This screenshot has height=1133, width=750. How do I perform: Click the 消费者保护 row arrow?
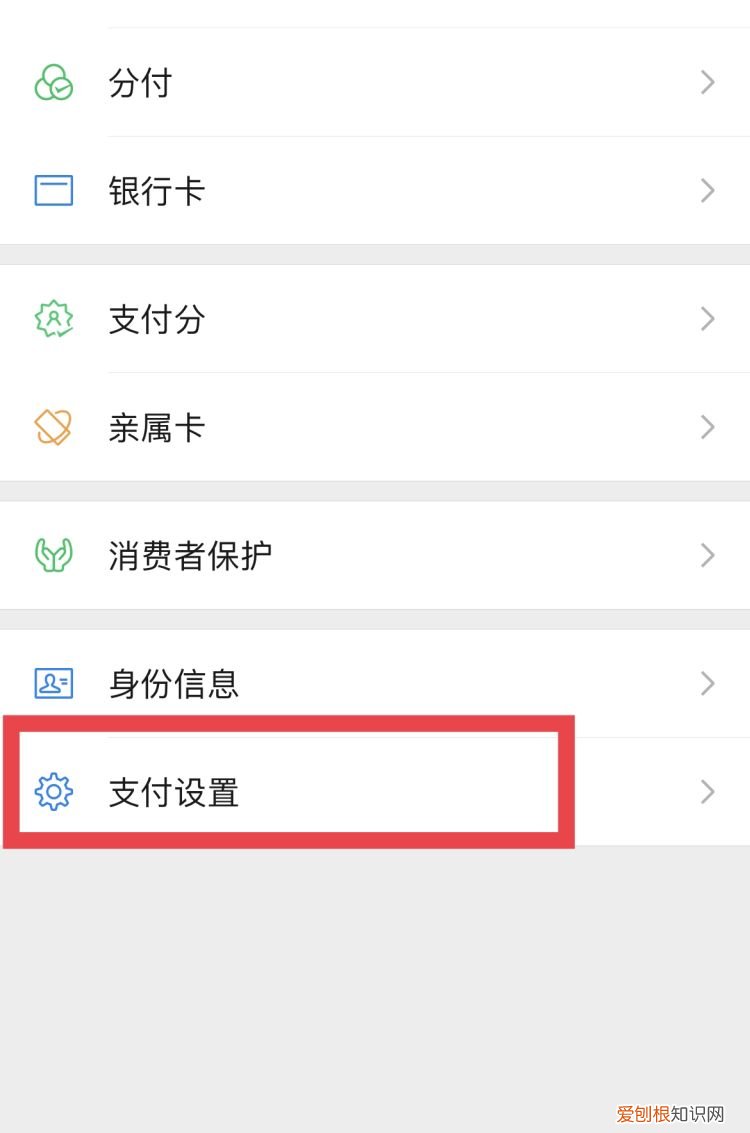tap(708, 556)
